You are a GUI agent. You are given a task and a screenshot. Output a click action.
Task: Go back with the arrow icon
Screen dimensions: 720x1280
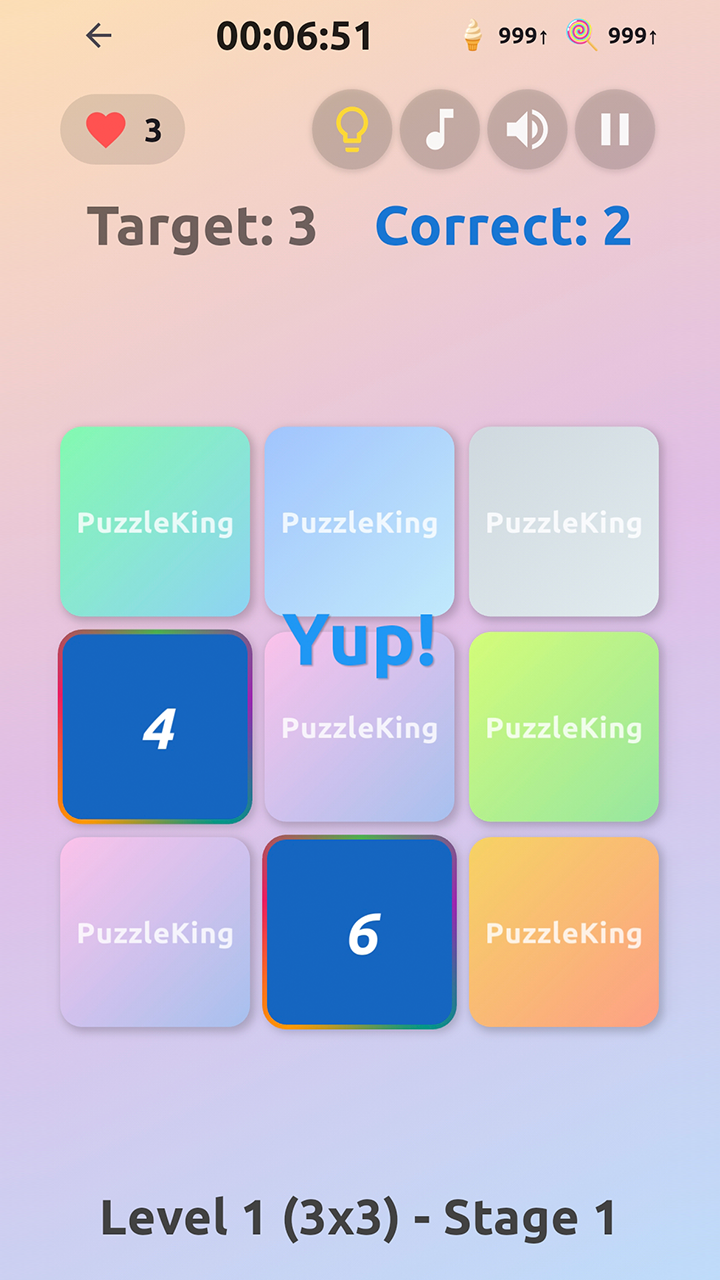pos(98,36)
